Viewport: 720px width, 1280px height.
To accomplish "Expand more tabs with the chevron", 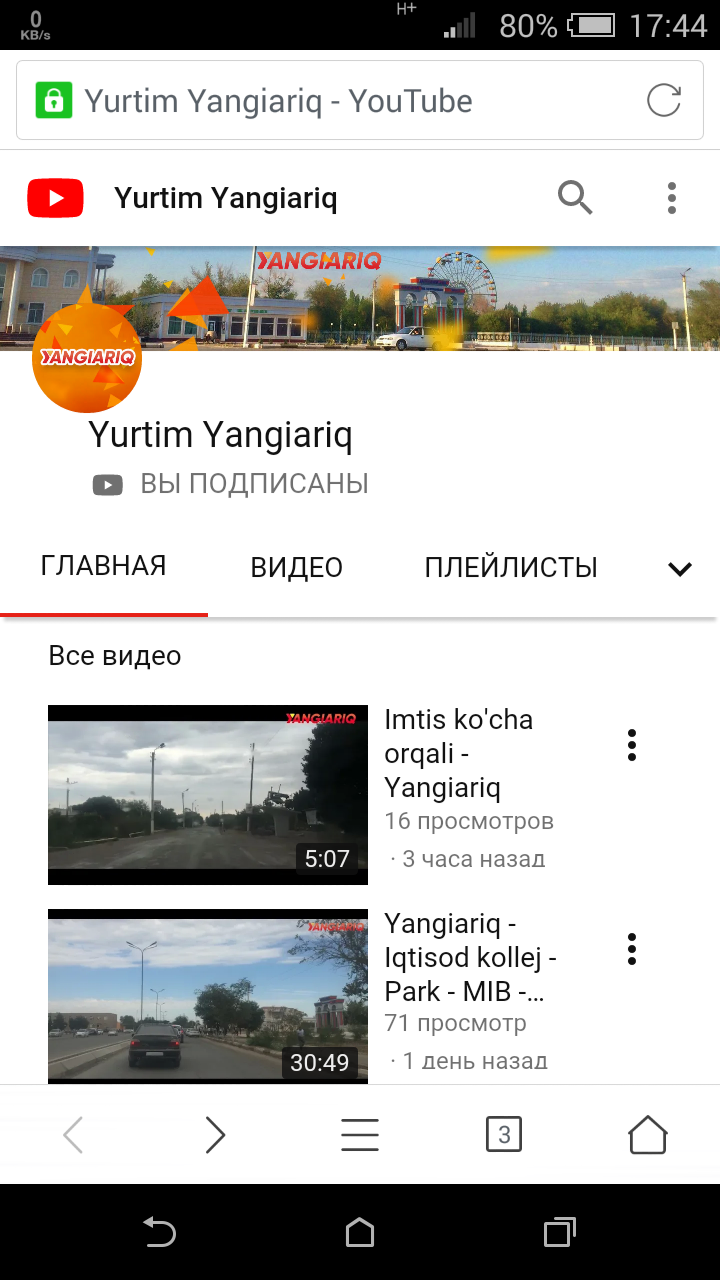I will pos(680,569).
